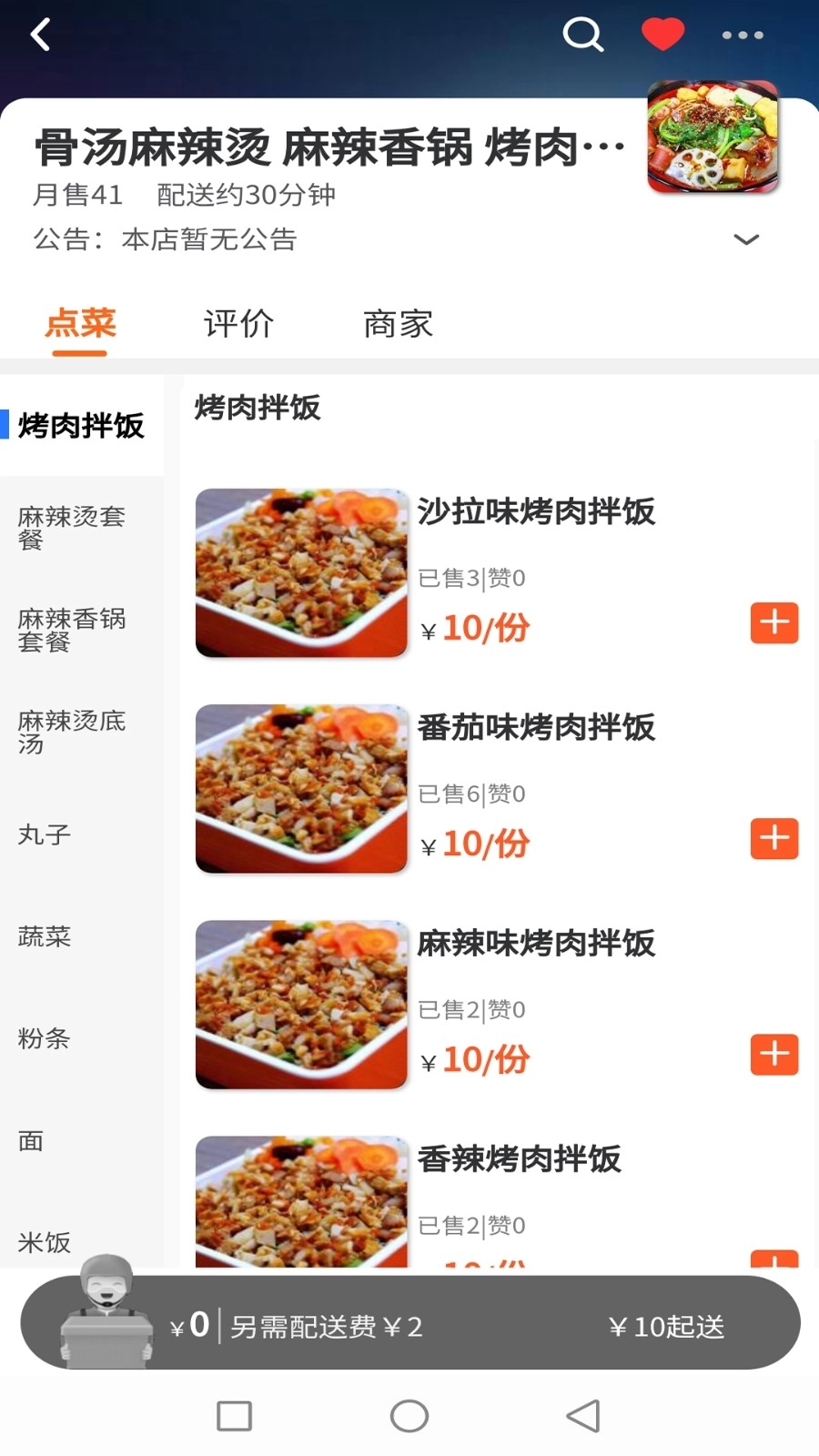Tap the Android home circle button
The image size is (819, 1456).
409,1416
